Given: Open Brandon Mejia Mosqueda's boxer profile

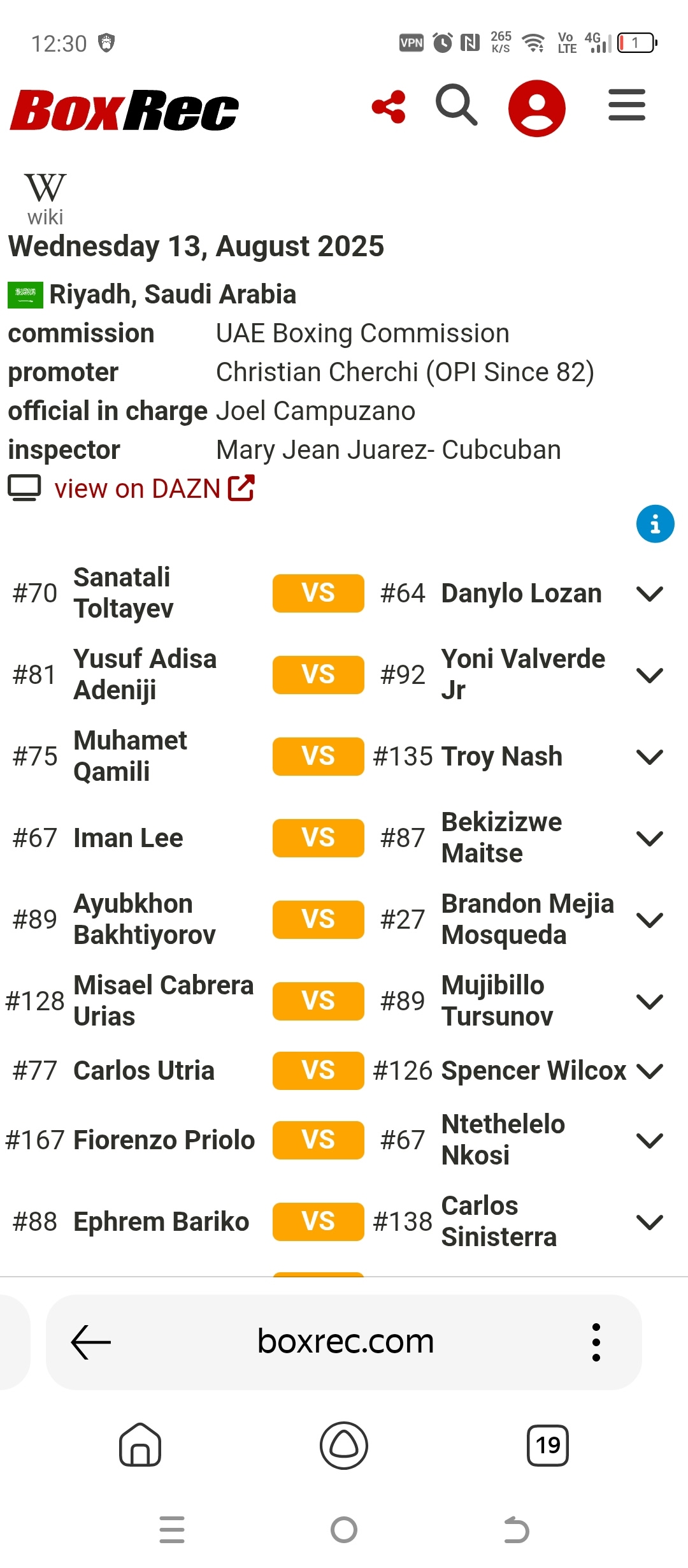Looking at the screenshot, I should click(527, 920).
